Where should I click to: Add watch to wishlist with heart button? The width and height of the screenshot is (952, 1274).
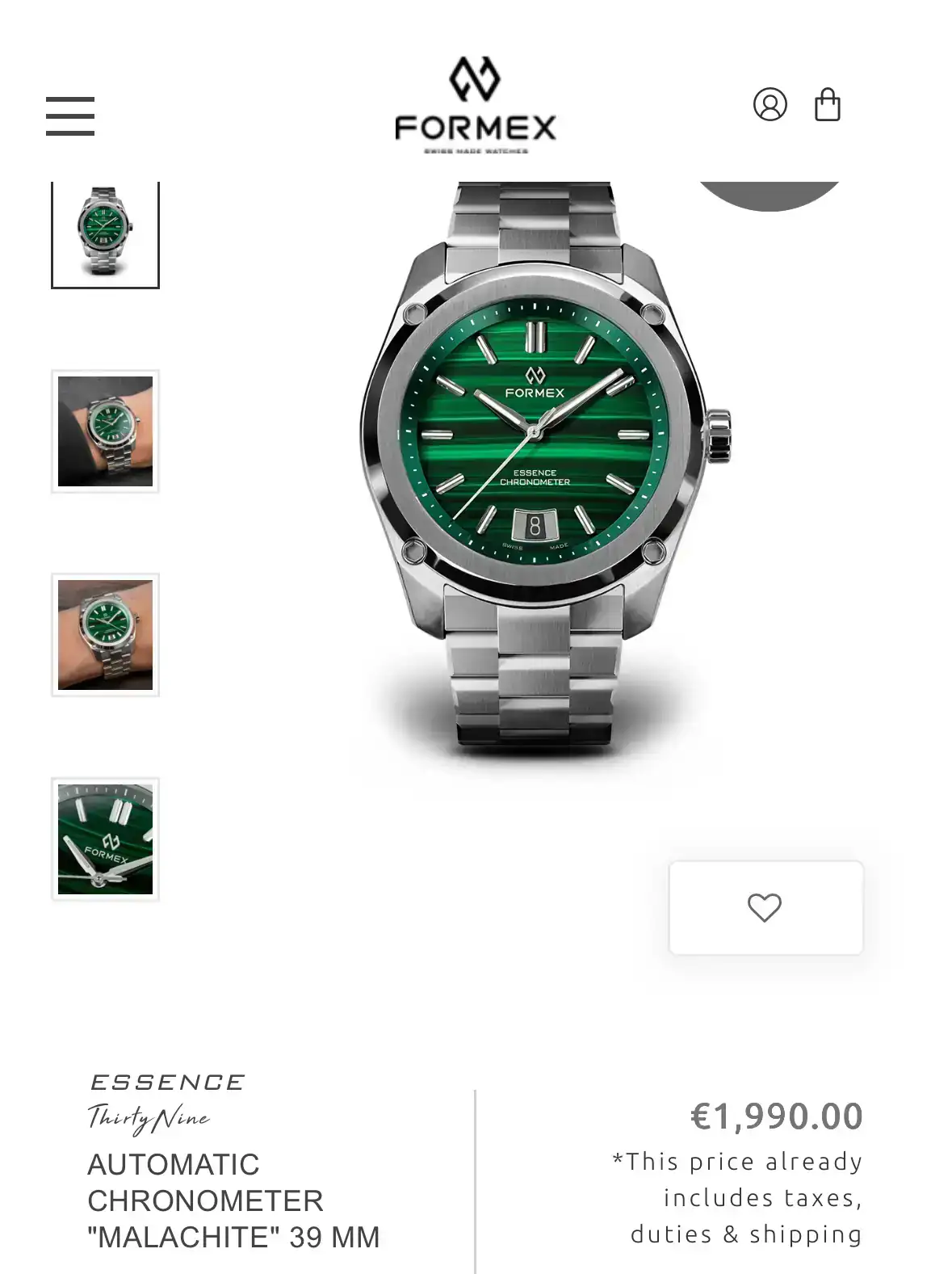coord(765,908)
